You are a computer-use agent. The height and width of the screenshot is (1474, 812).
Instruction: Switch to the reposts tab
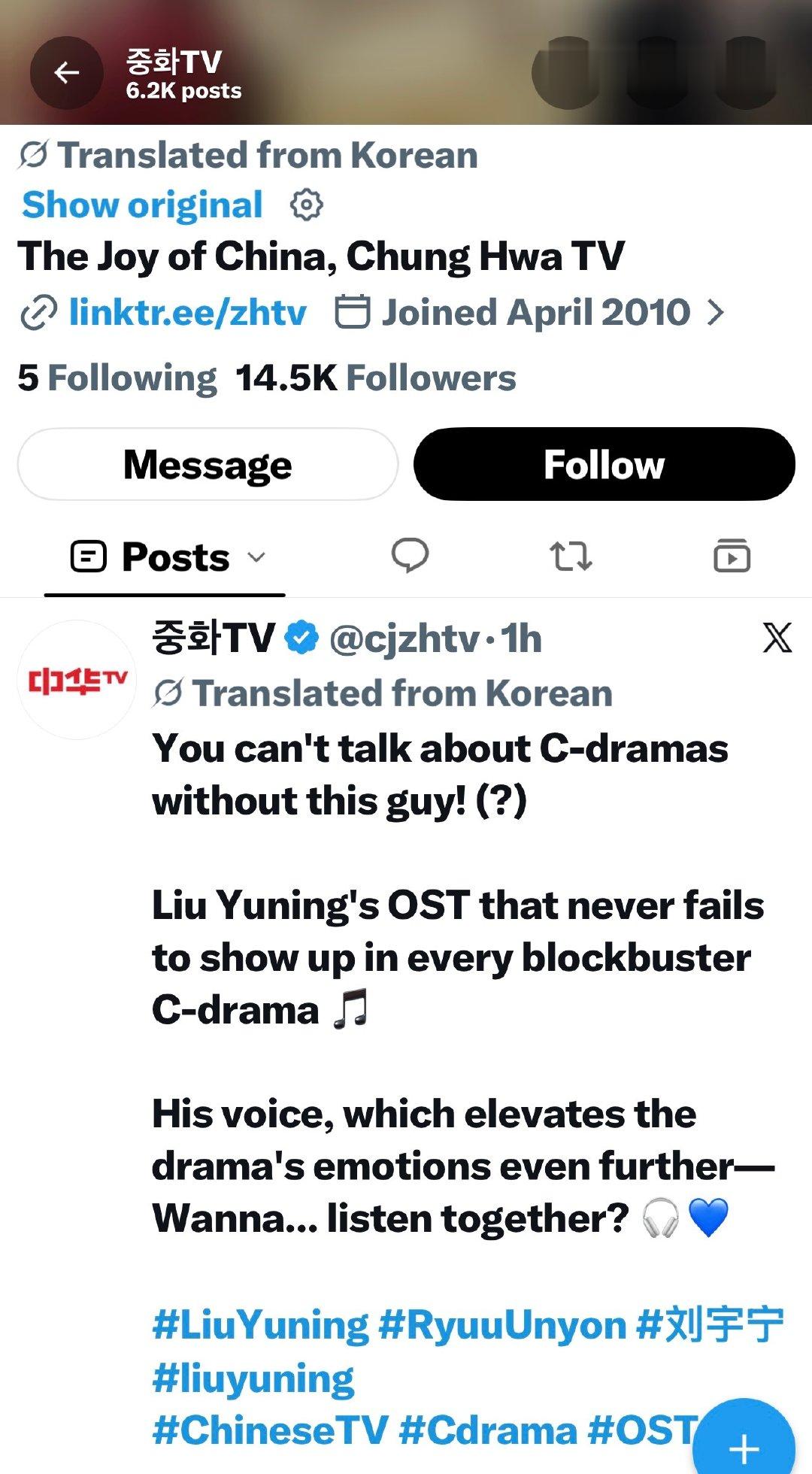(x=571, y=557)
